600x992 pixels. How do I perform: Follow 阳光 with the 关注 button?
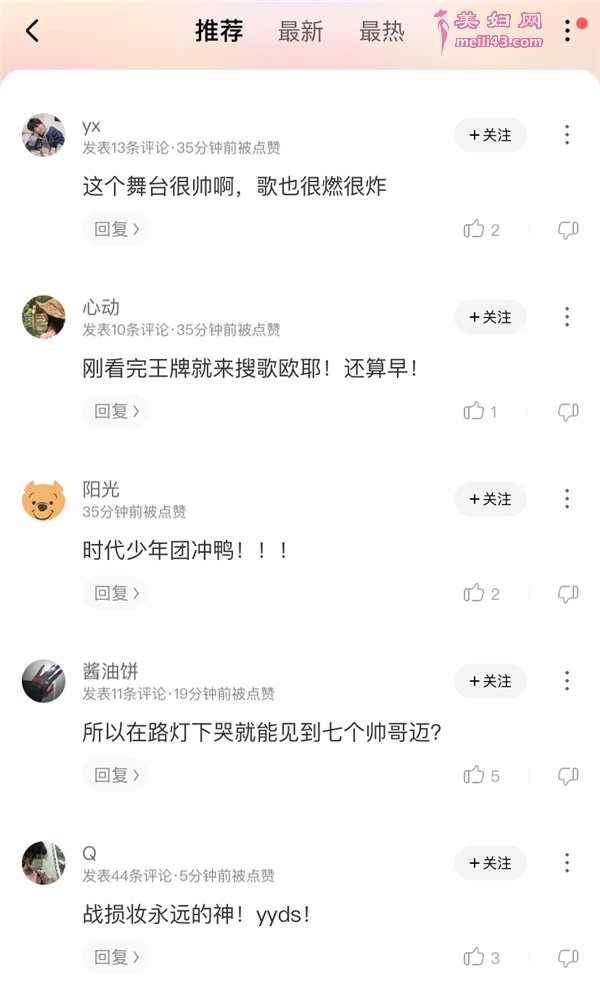coord(490,499)
